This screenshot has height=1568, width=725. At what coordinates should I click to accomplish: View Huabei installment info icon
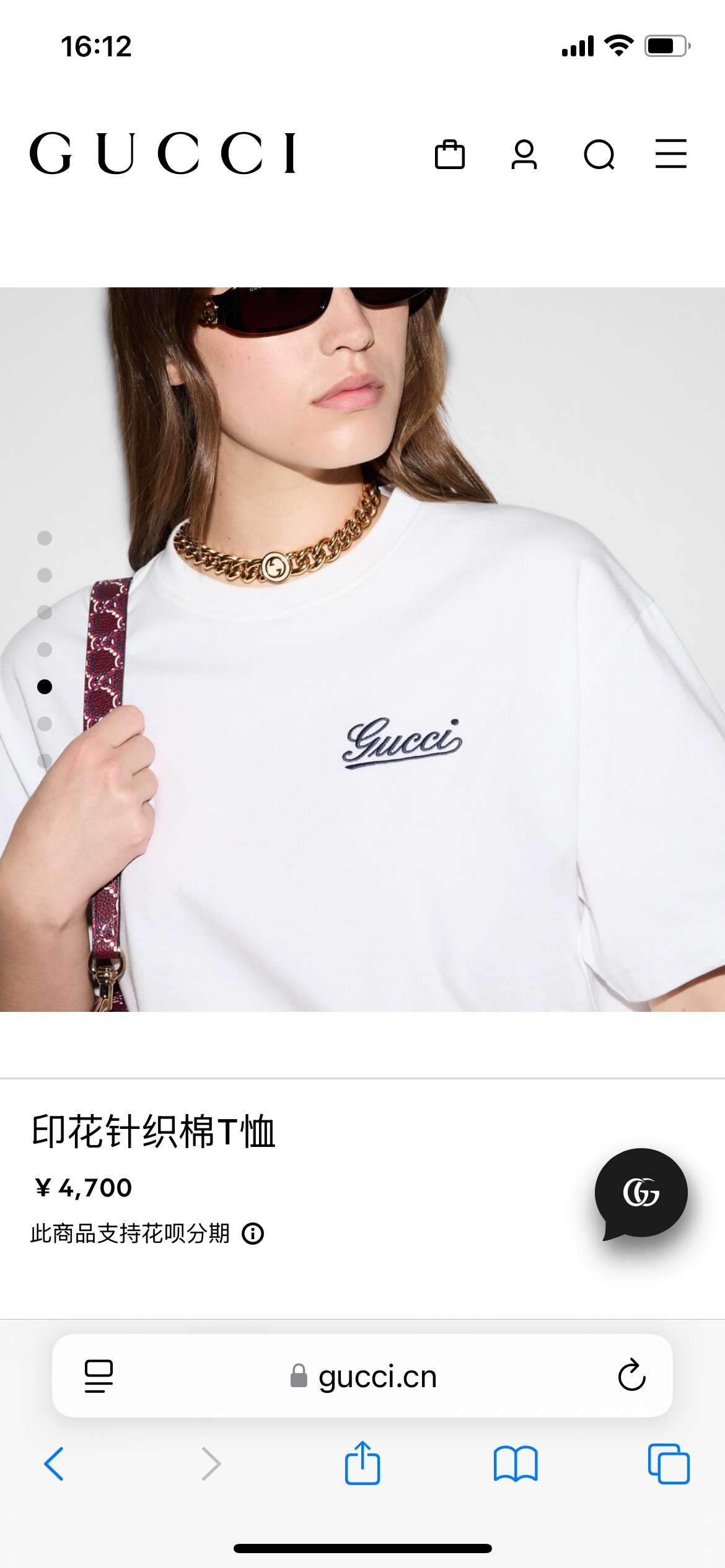pos(253,1234)
